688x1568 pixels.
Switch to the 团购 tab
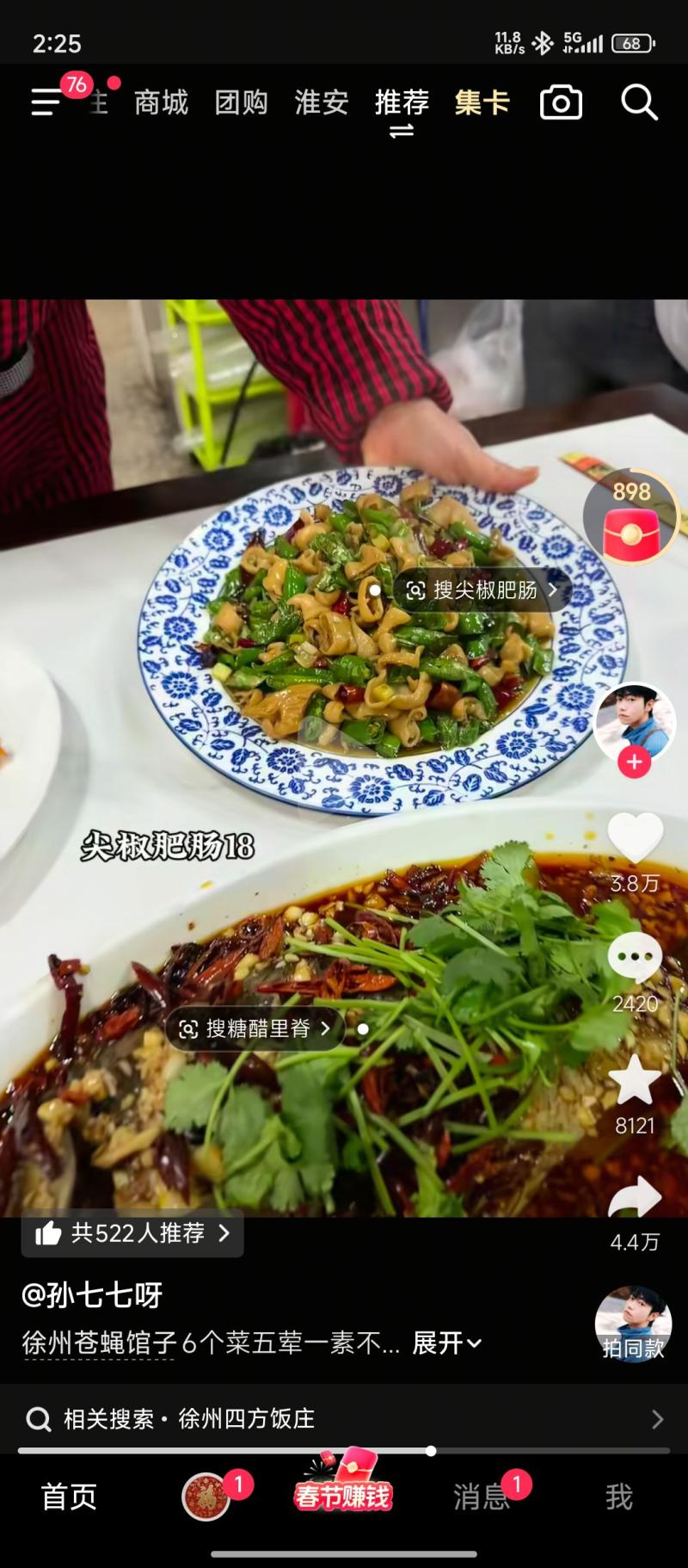tap(241, 103)
